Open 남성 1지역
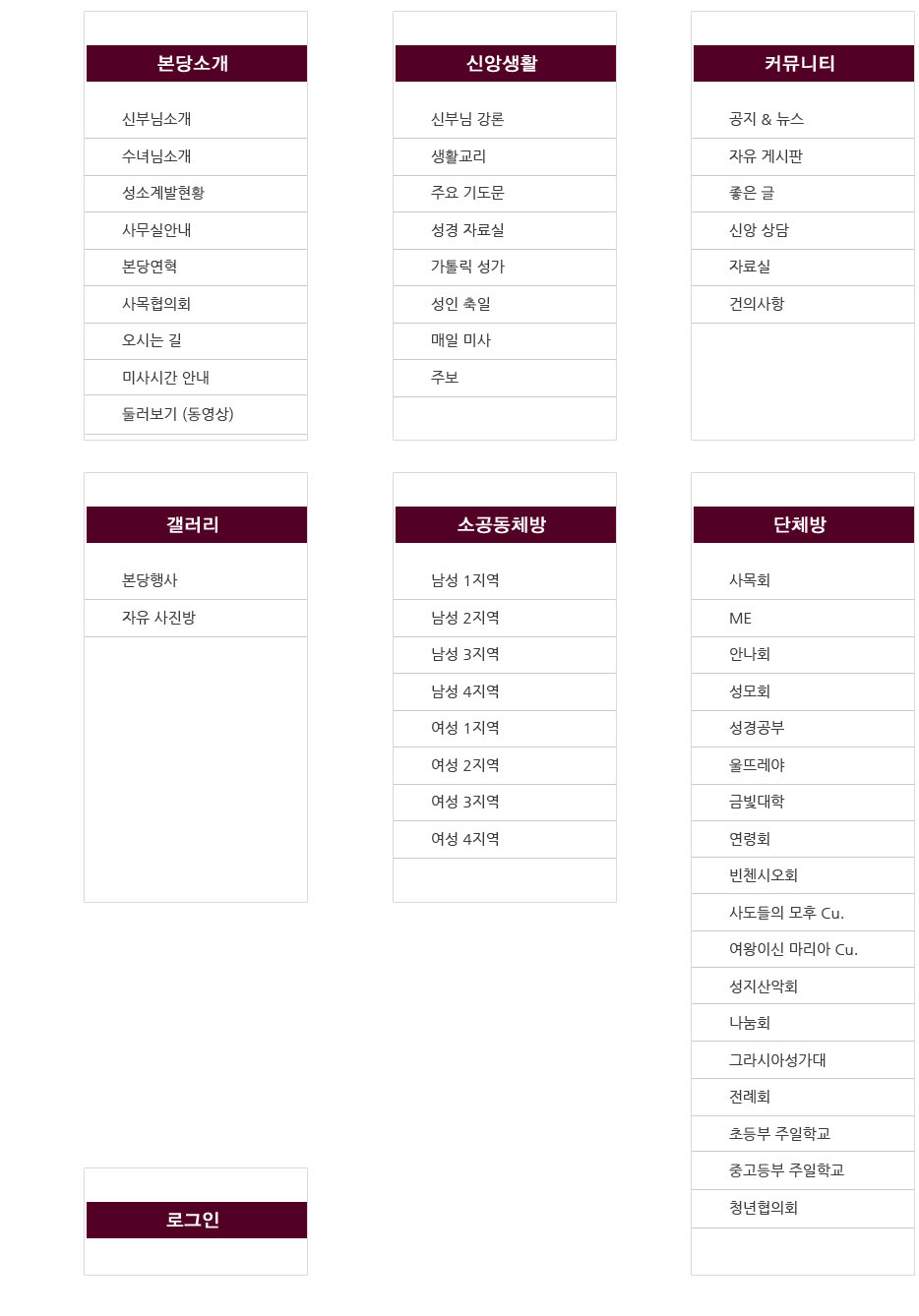 coord(464,580)
